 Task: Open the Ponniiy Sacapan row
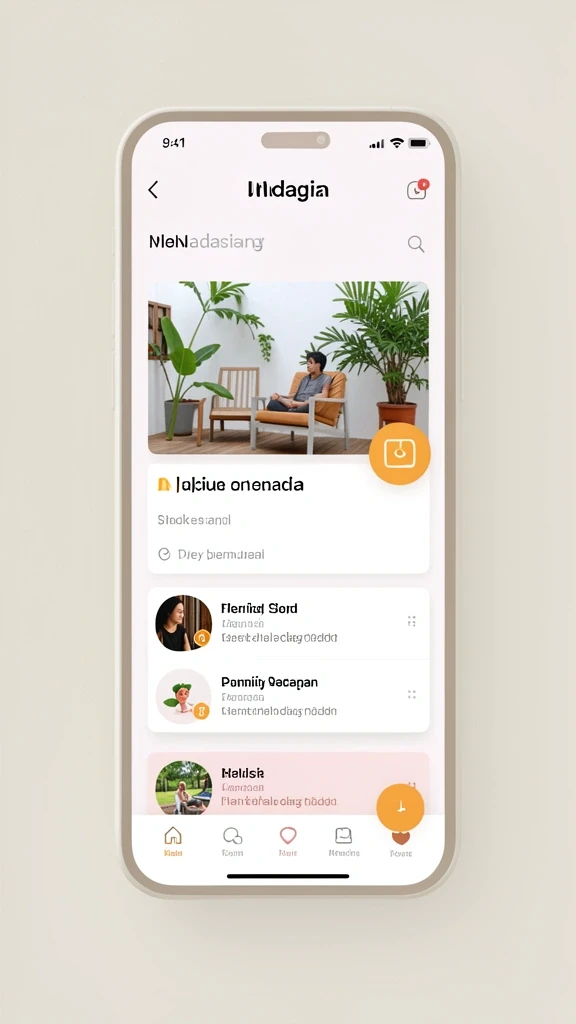click(x=288, y=696)
